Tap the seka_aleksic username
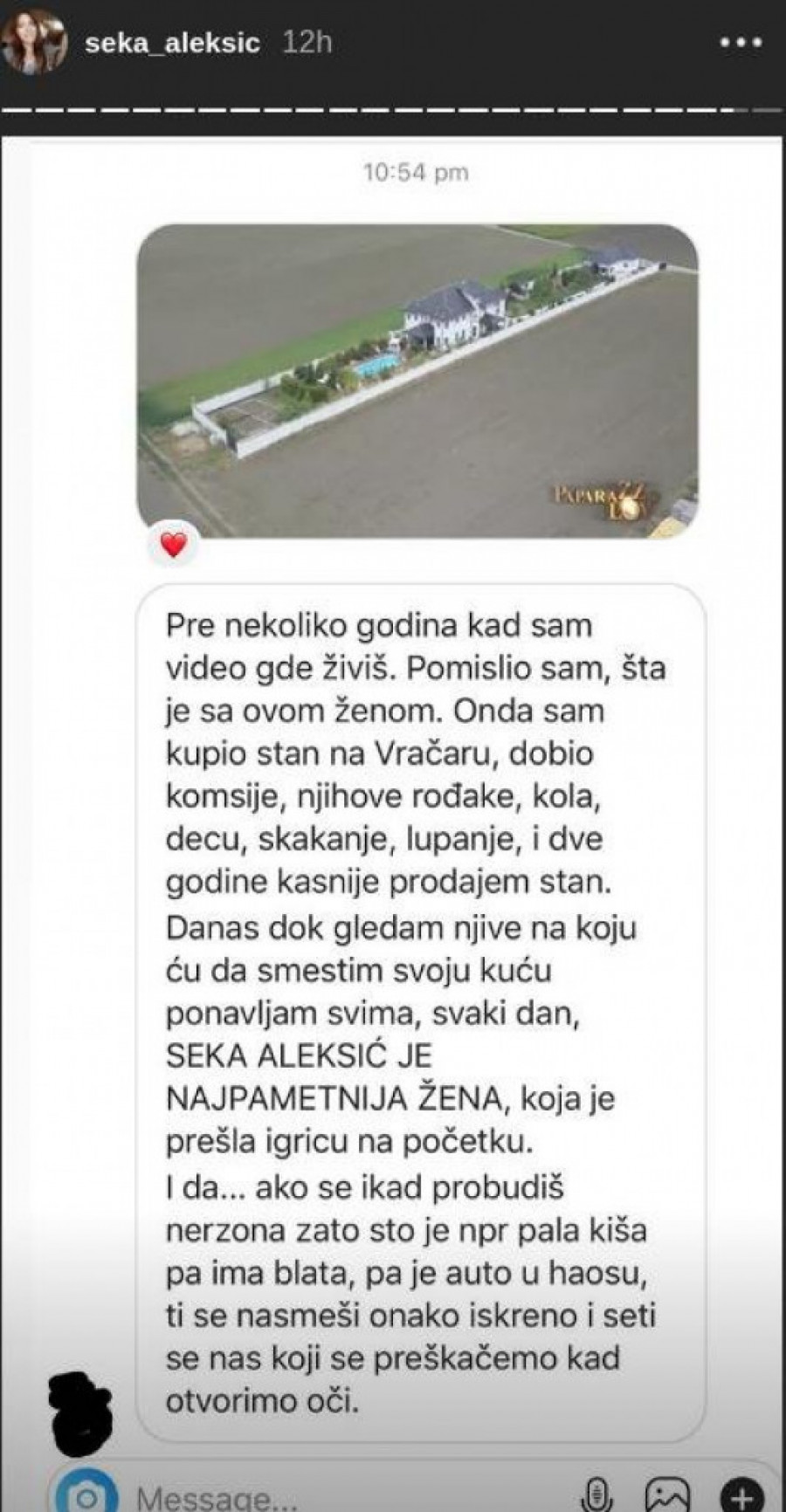786x1512 pixels. (x=172, y=44)
